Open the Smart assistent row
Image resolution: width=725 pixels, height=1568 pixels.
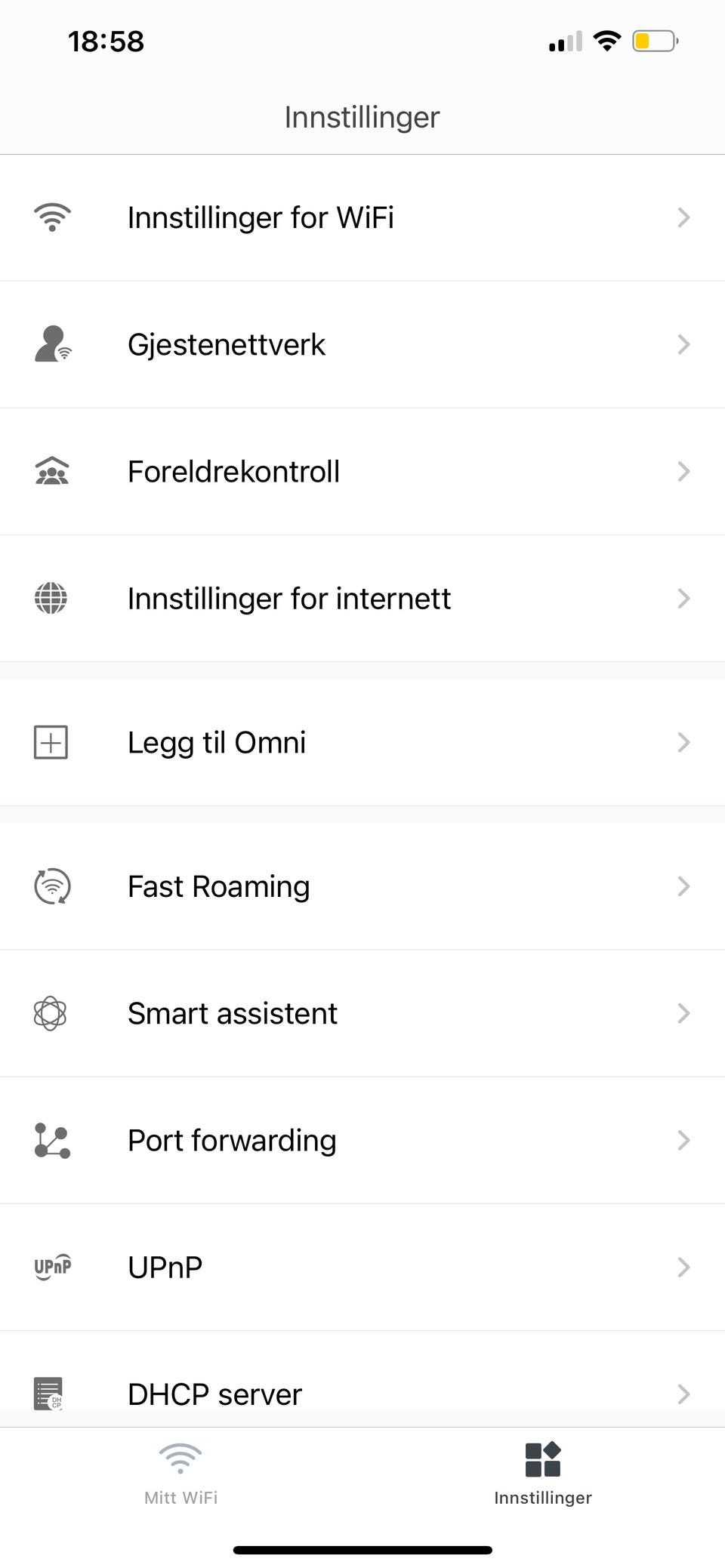pyautogui.click(x=362, y=1013)
